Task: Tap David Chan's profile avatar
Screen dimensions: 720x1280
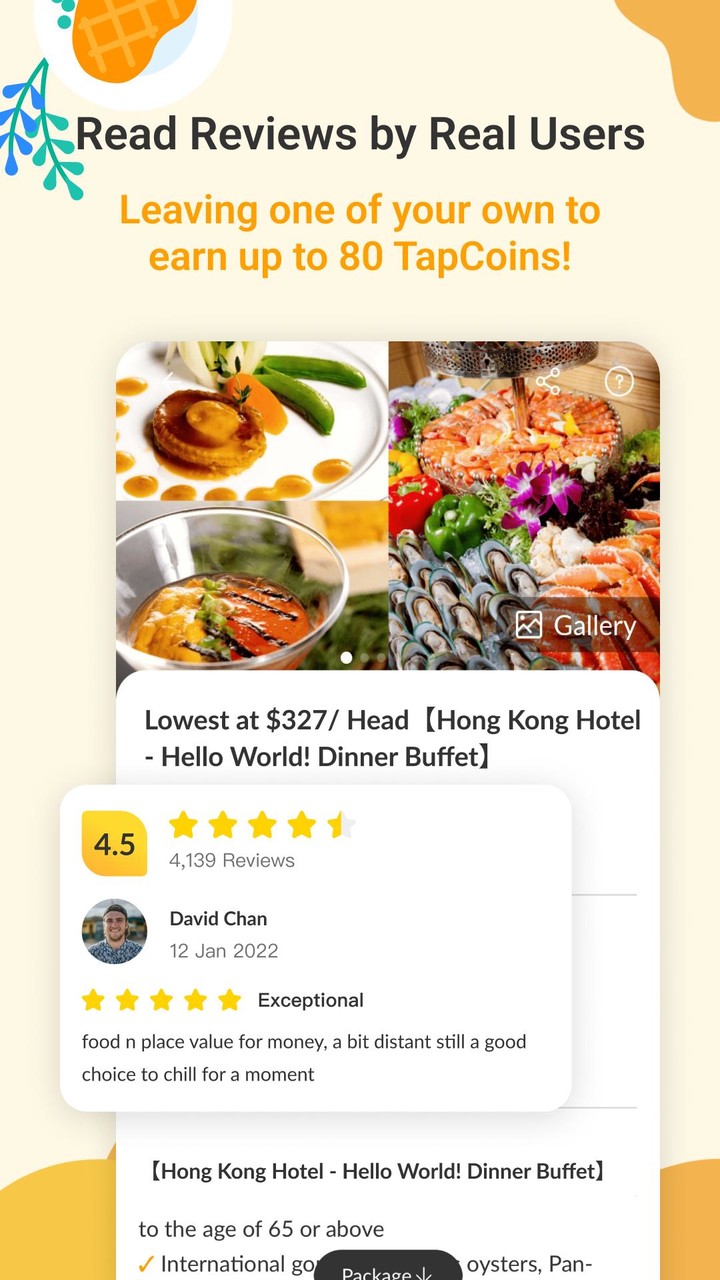Action: coord(114,931)
